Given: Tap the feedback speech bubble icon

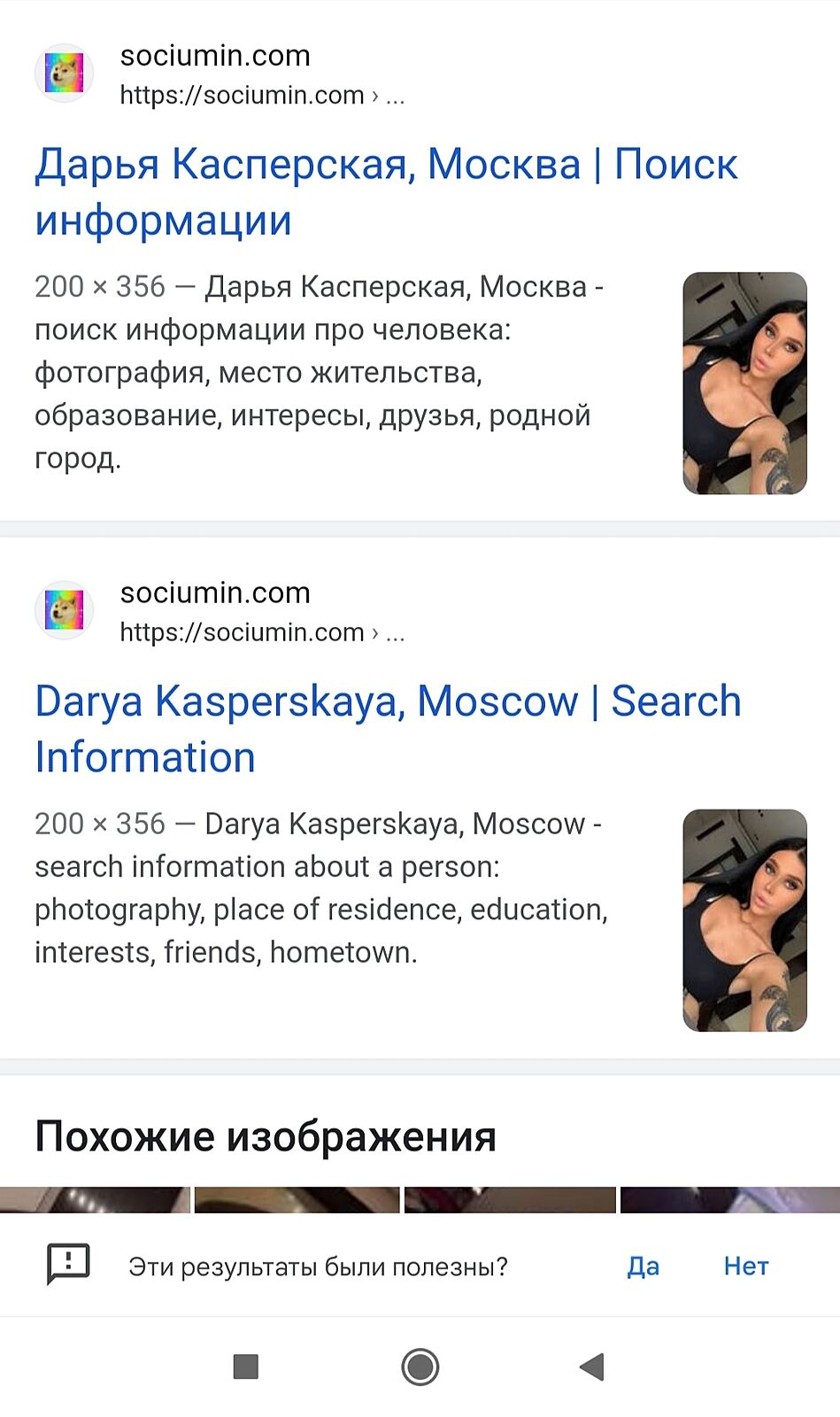Looking at the screenshot, I should [68, 1264].
